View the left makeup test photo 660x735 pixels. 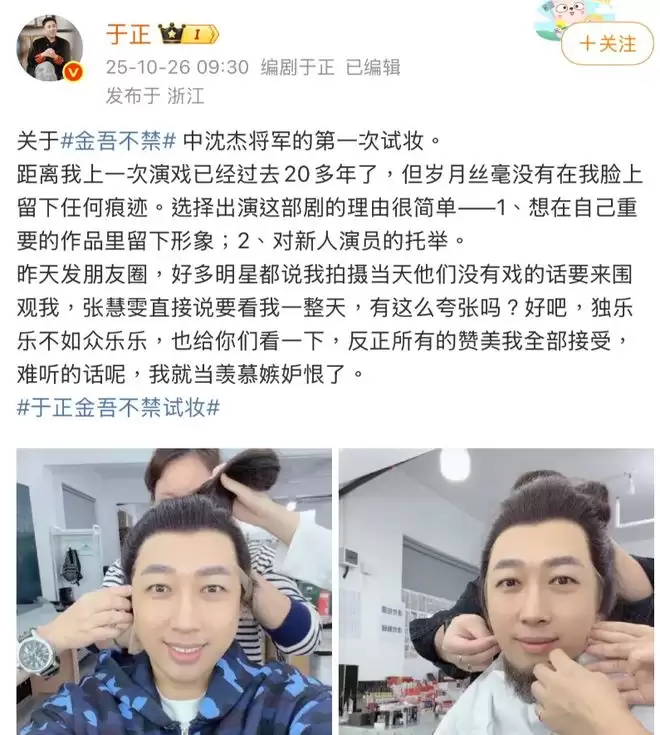click(x=175, y=591)
